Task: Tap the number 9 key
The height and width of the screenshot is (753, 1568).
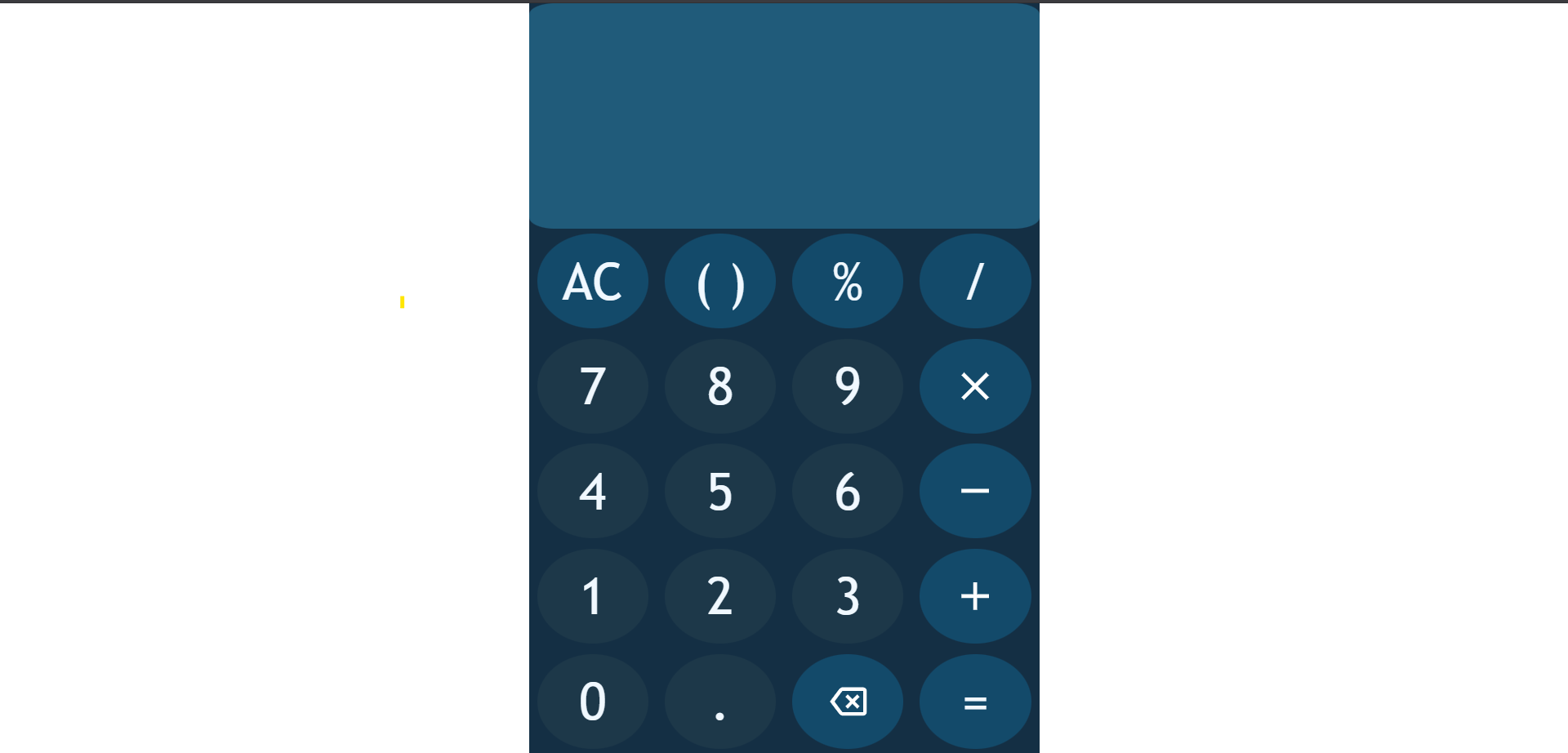Action: (848, 386)
